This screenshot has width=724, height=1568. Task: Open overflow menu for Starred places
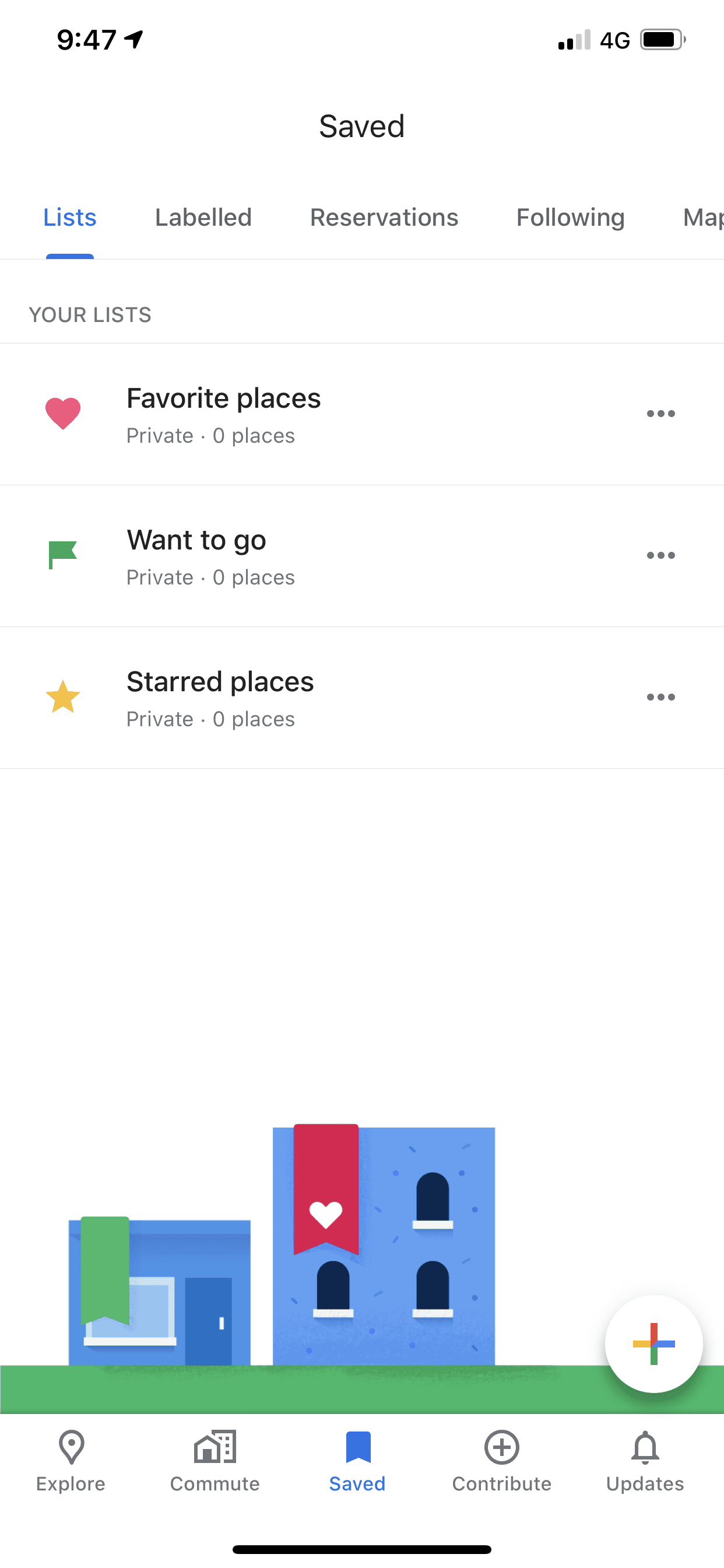click(x=660, y=697)
